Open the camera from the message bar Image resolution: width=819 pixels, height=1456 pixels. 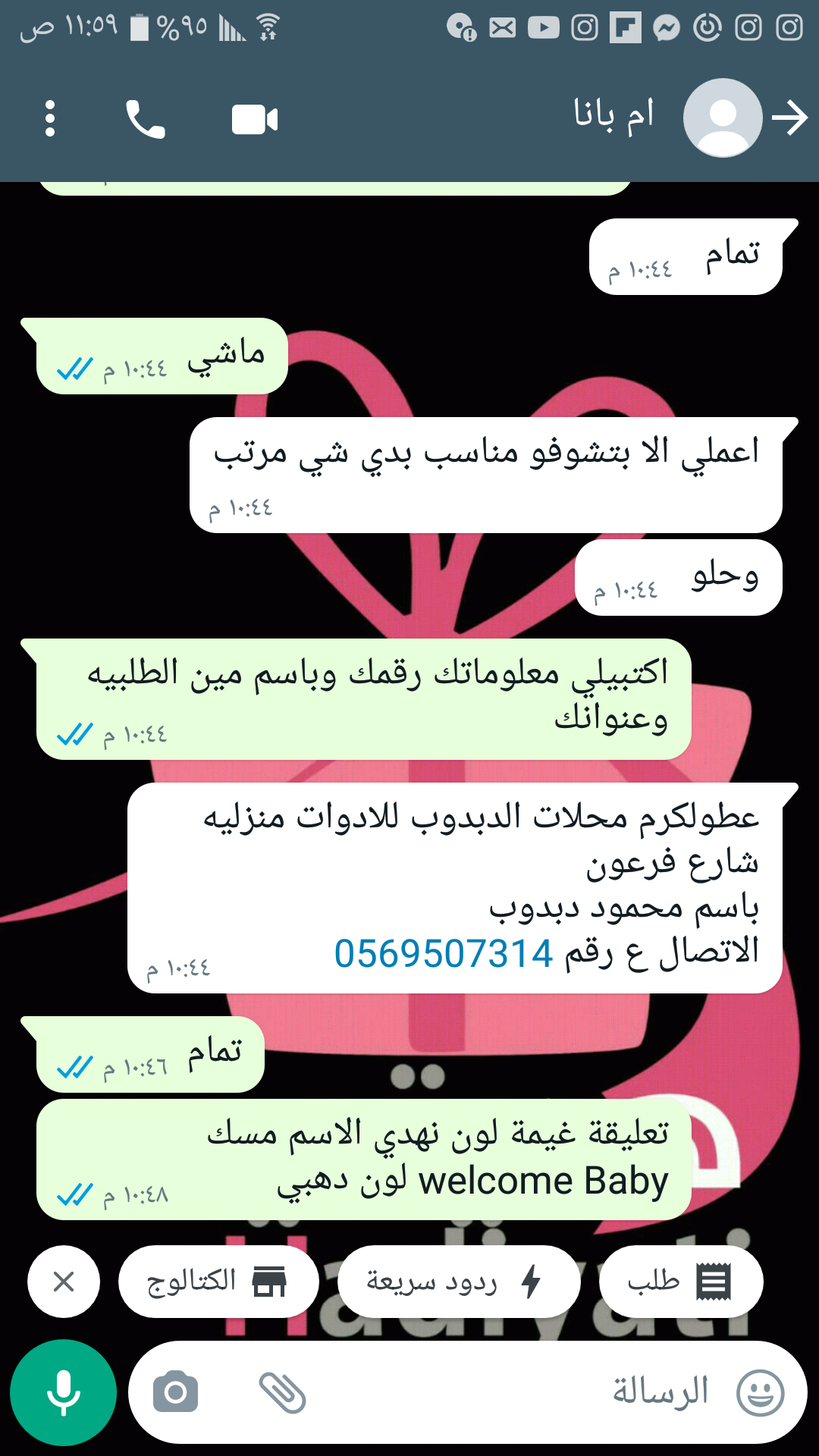coord(175,1392)
